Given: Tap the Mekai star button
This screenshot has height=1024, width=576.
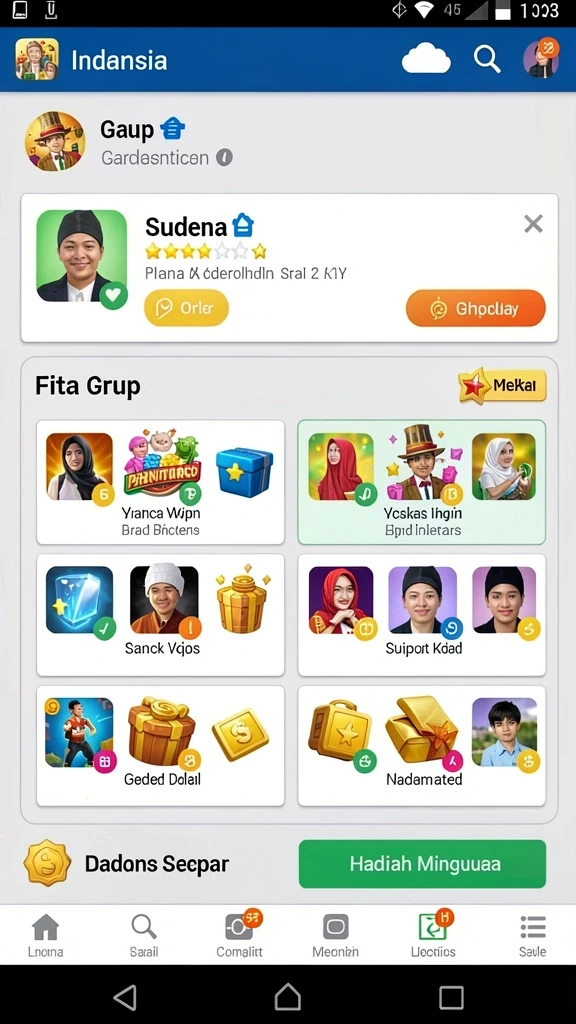Looking at the screenshot, I should coord(502,385).
